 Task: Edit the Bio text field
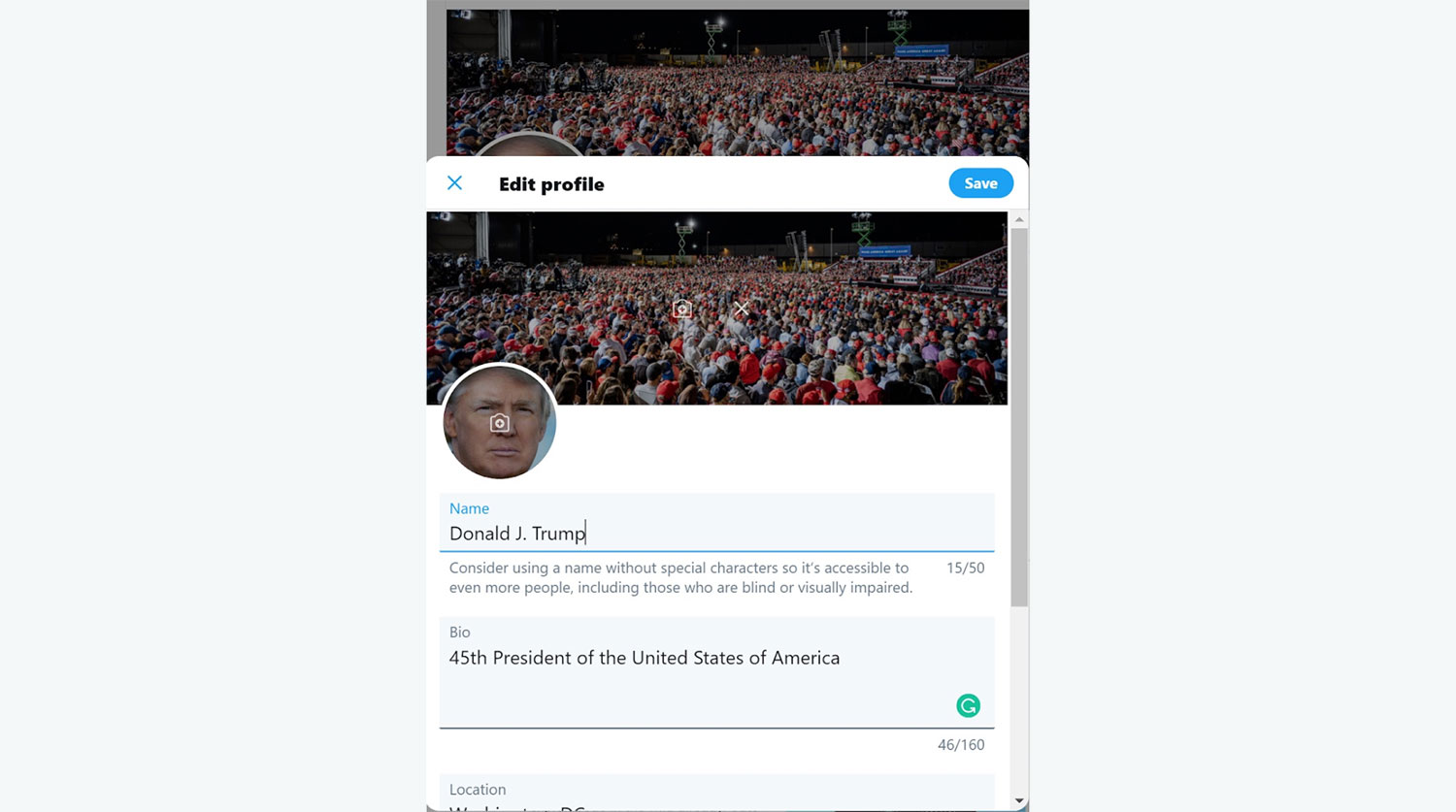[699, 670]
